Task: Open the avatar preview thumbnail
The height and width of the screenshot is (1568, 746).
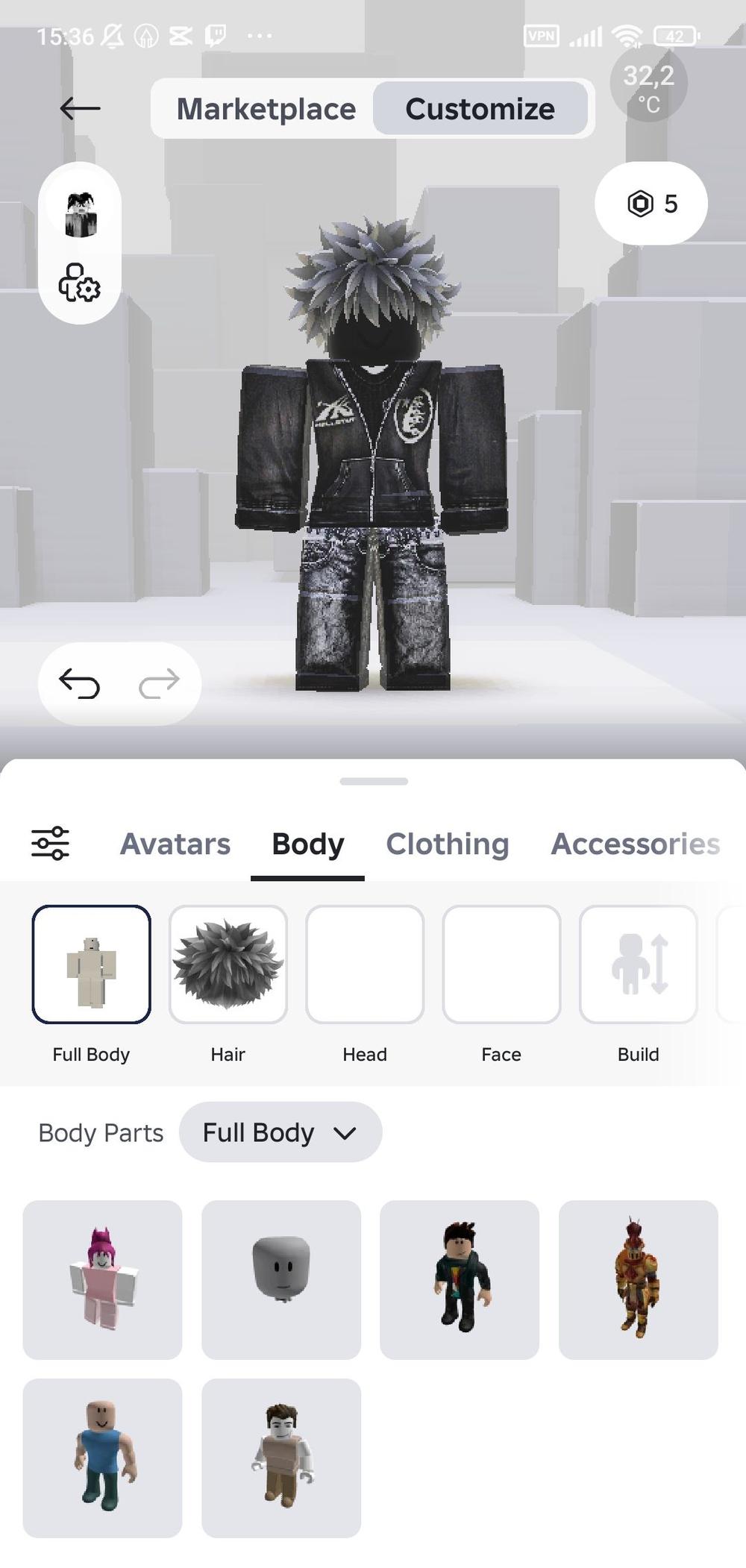Action: (x=81, y=213)
